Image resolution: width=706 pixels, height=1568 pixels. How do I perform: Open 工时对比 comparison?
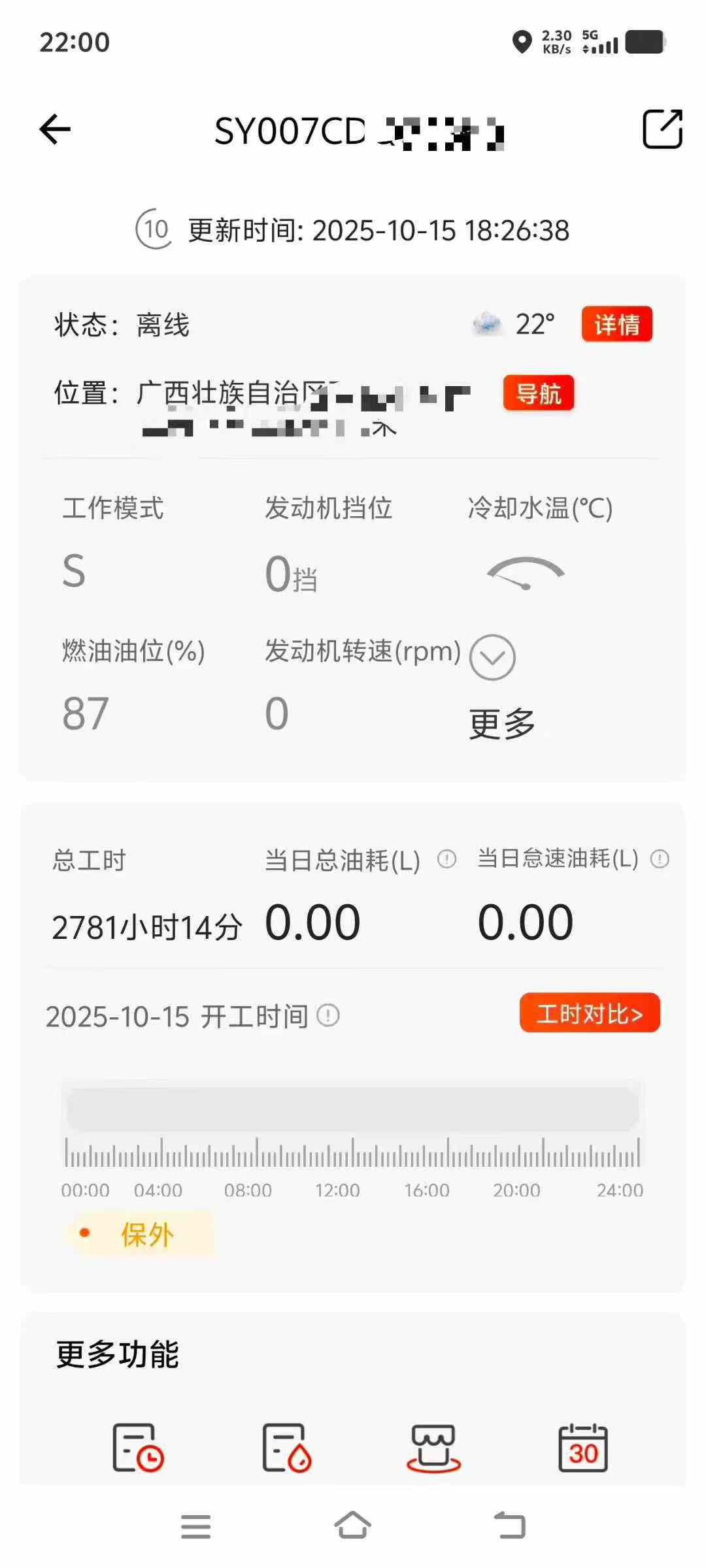pyautogui.click(x=590, y=1013)
